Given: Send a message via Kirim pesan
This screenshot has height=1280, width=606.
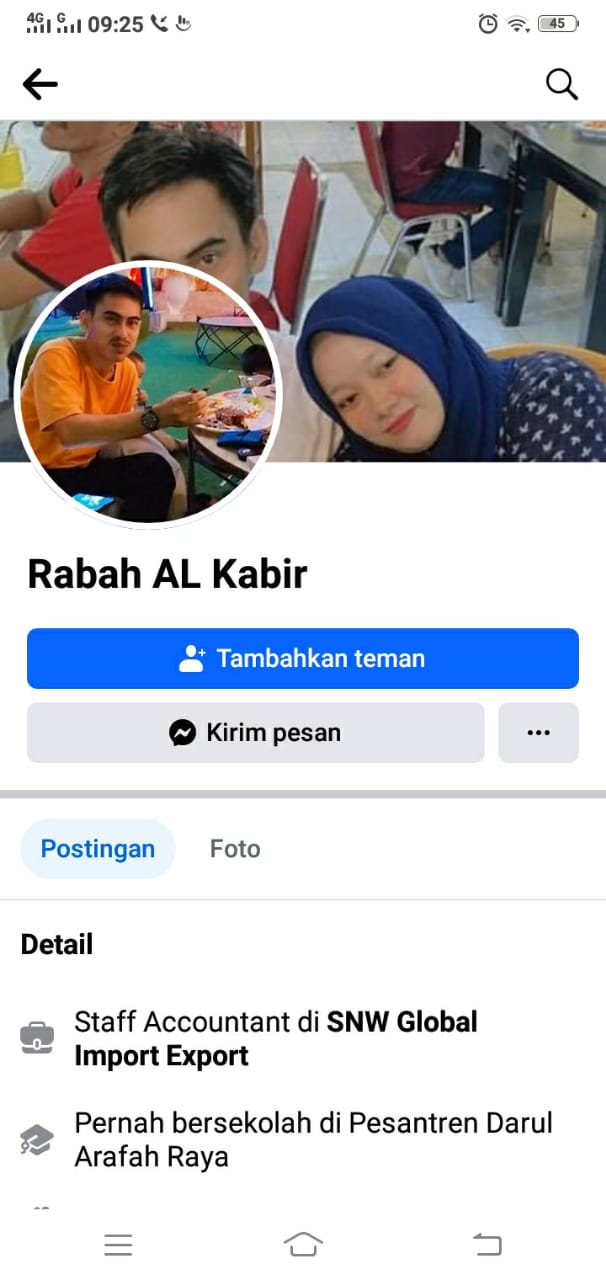Looking at the screenshot, I should click(255, 733).
